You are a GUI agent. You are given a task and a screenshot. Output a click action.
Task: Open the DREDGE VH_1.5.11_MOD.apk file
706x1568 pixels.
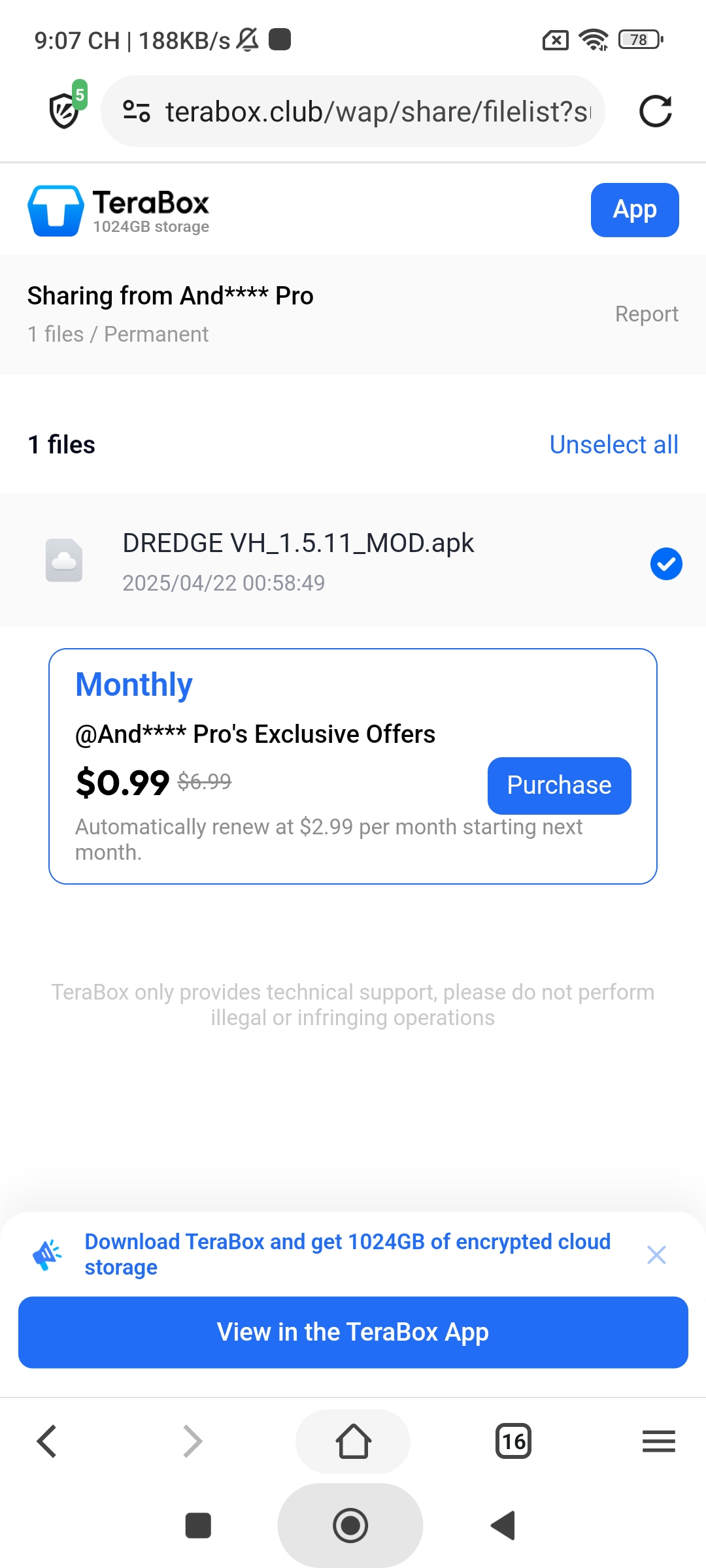point(298,544)
